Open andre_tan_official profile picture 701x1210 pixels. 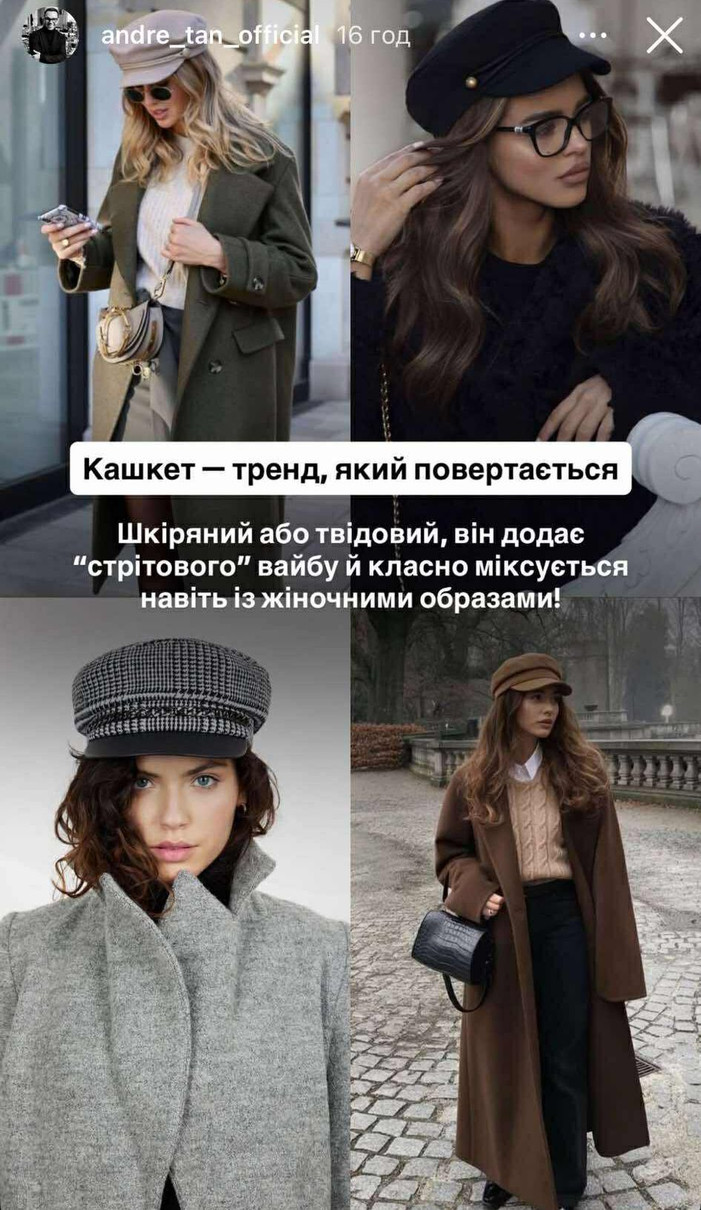point(49,36)
